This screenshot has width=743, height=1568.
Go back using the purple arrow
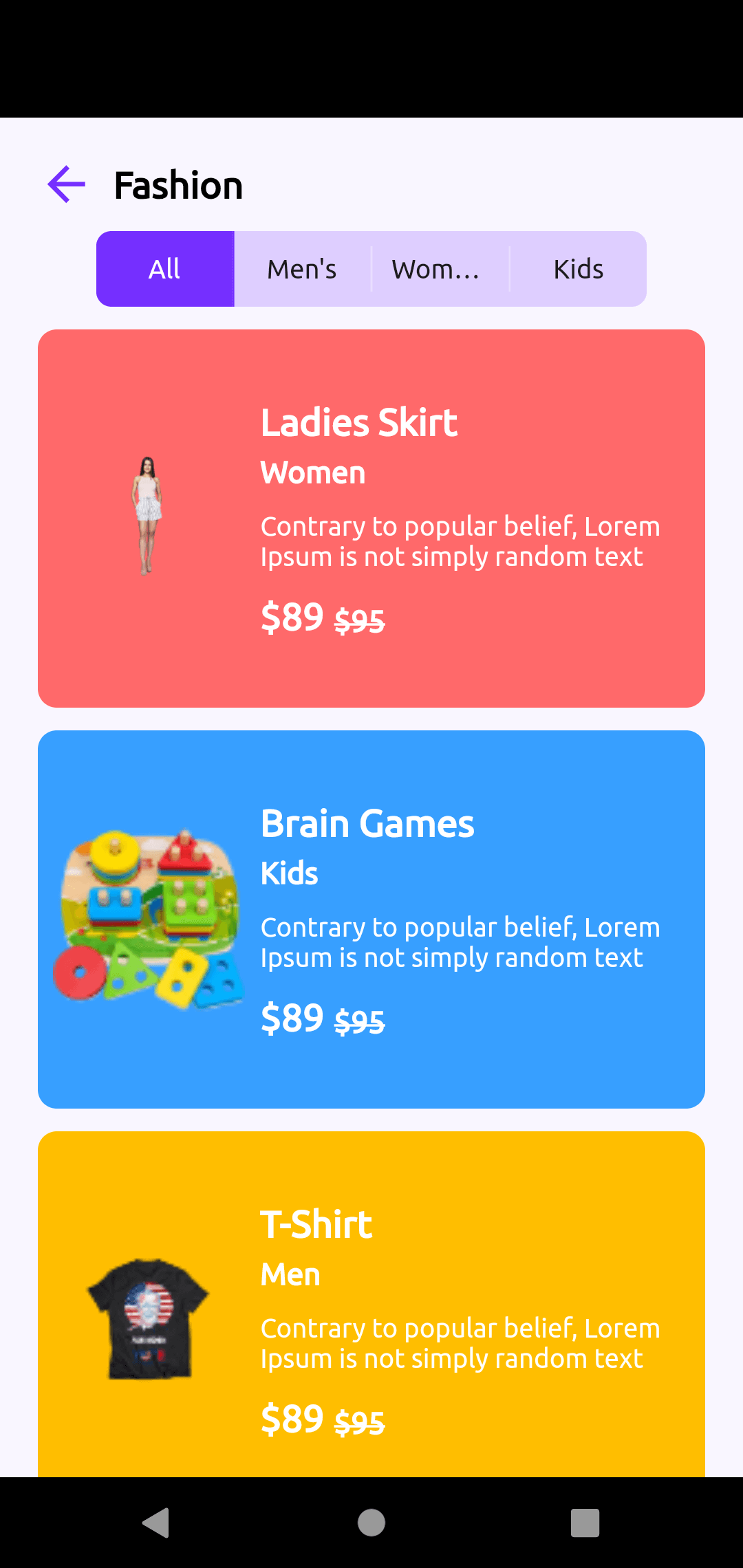tap(66, 184)
